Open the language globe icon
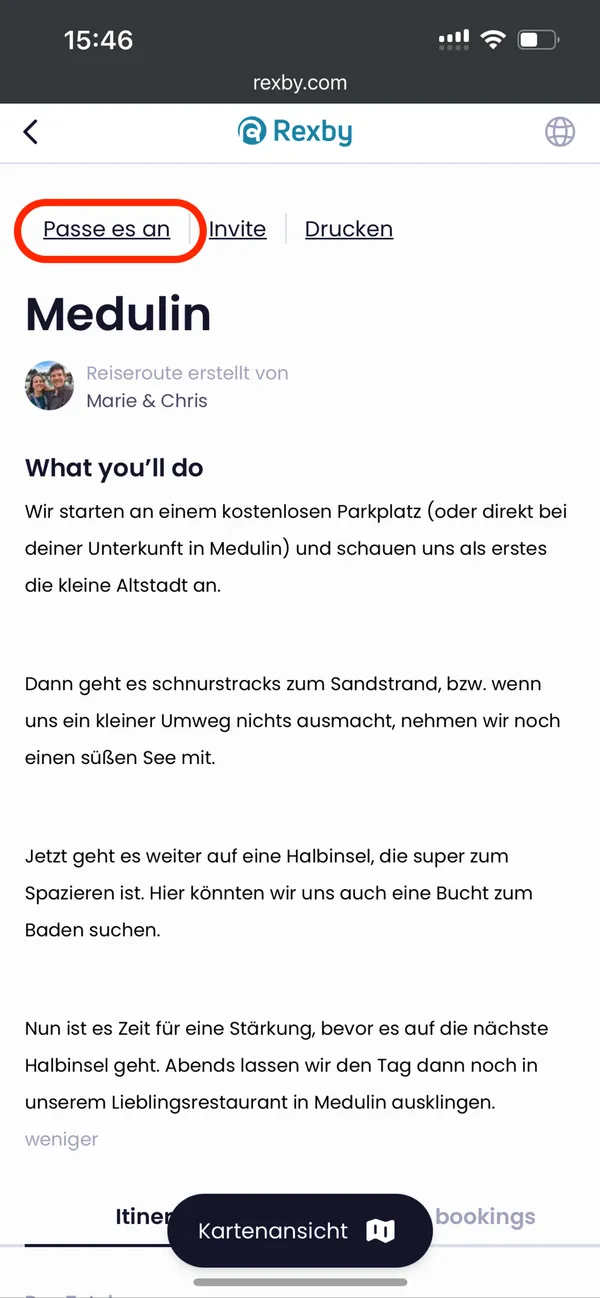This screenshot has width=600, height=1298. (x=560, y=132)
